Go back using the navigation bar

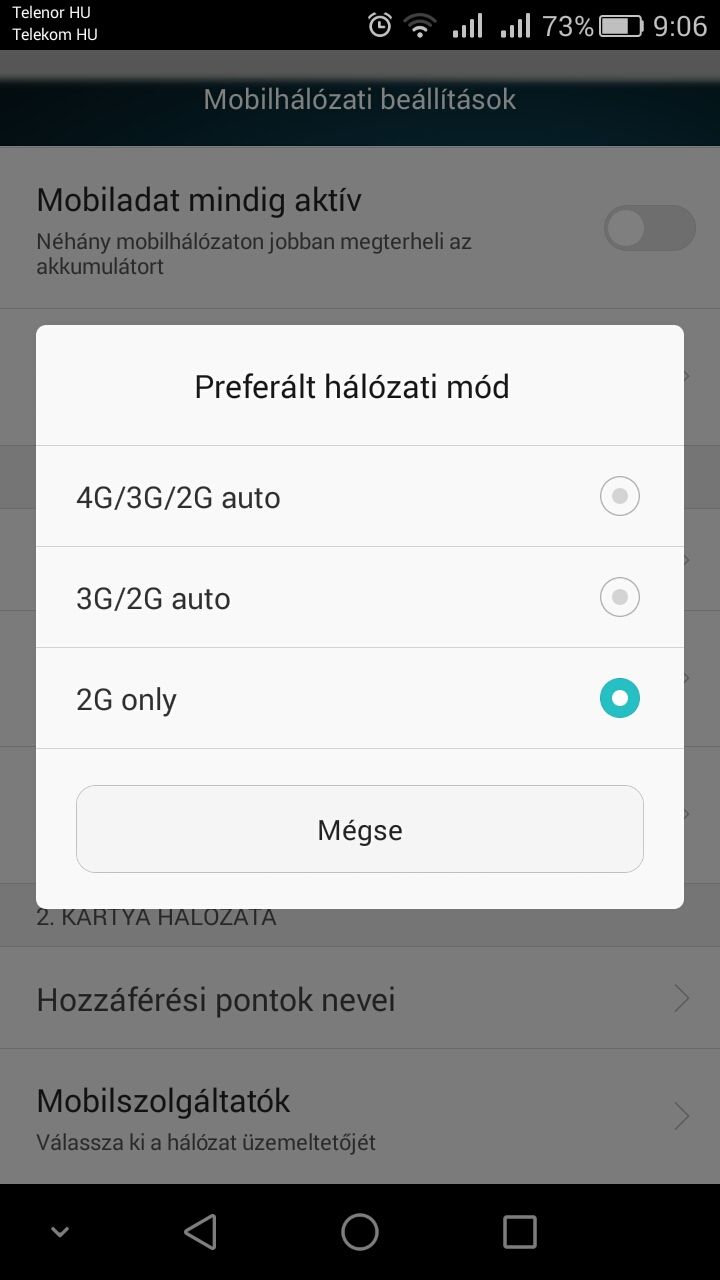pos(201,1232)
